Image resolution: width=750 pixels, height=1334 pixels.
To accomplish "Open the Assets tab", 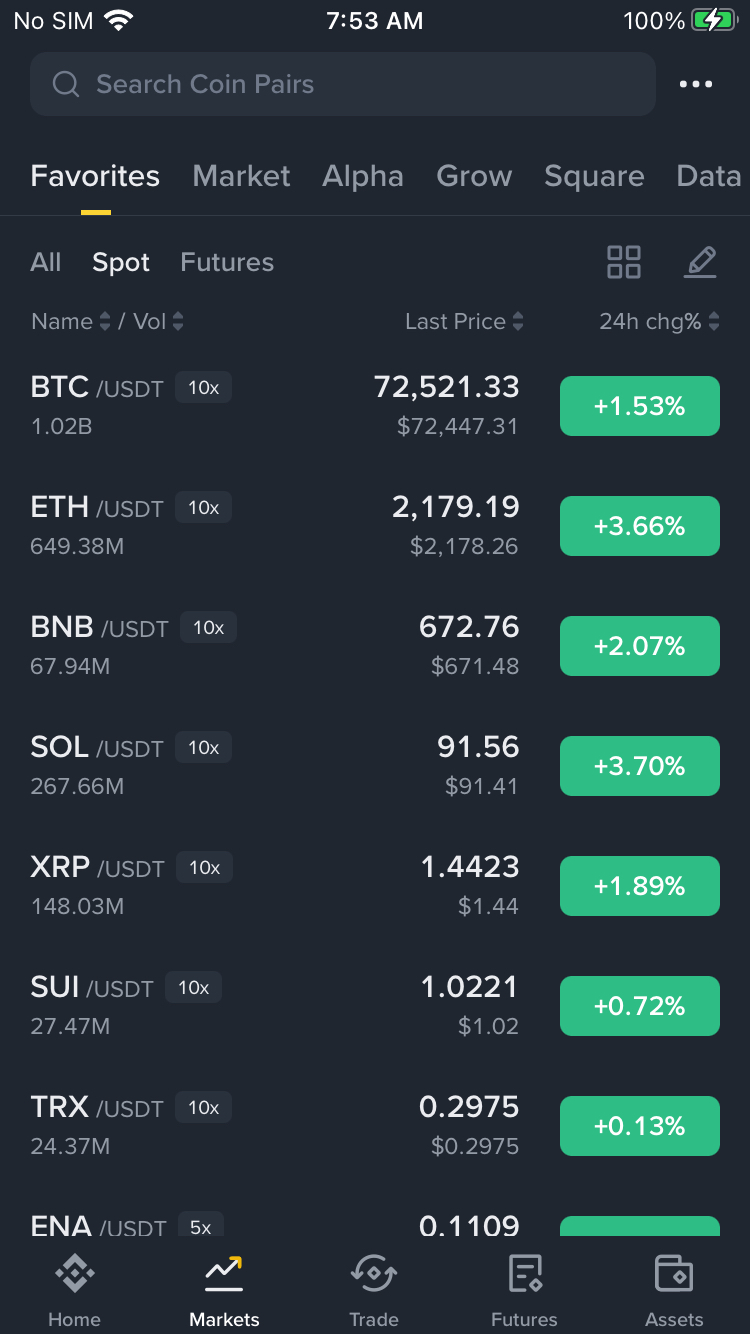I will (674, 1290).
